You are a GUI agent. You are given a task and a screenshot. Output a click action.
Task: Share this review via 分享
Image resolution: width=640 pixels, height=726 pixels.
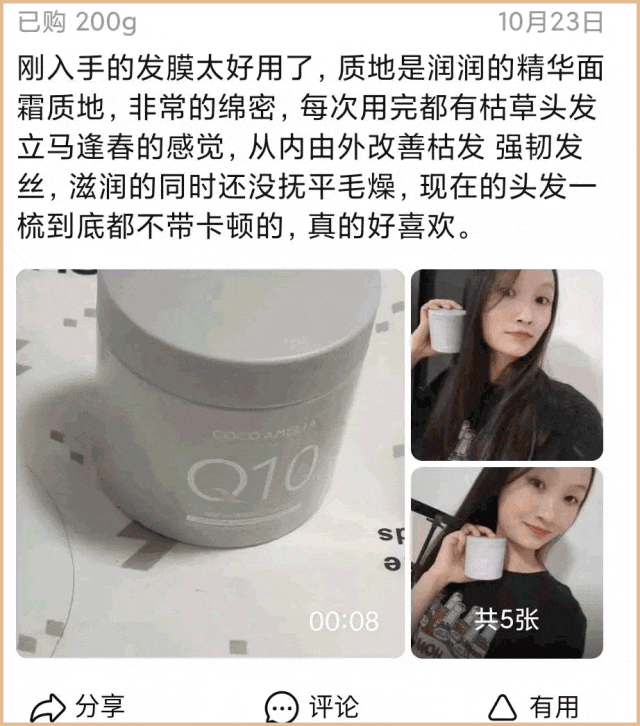78,706
